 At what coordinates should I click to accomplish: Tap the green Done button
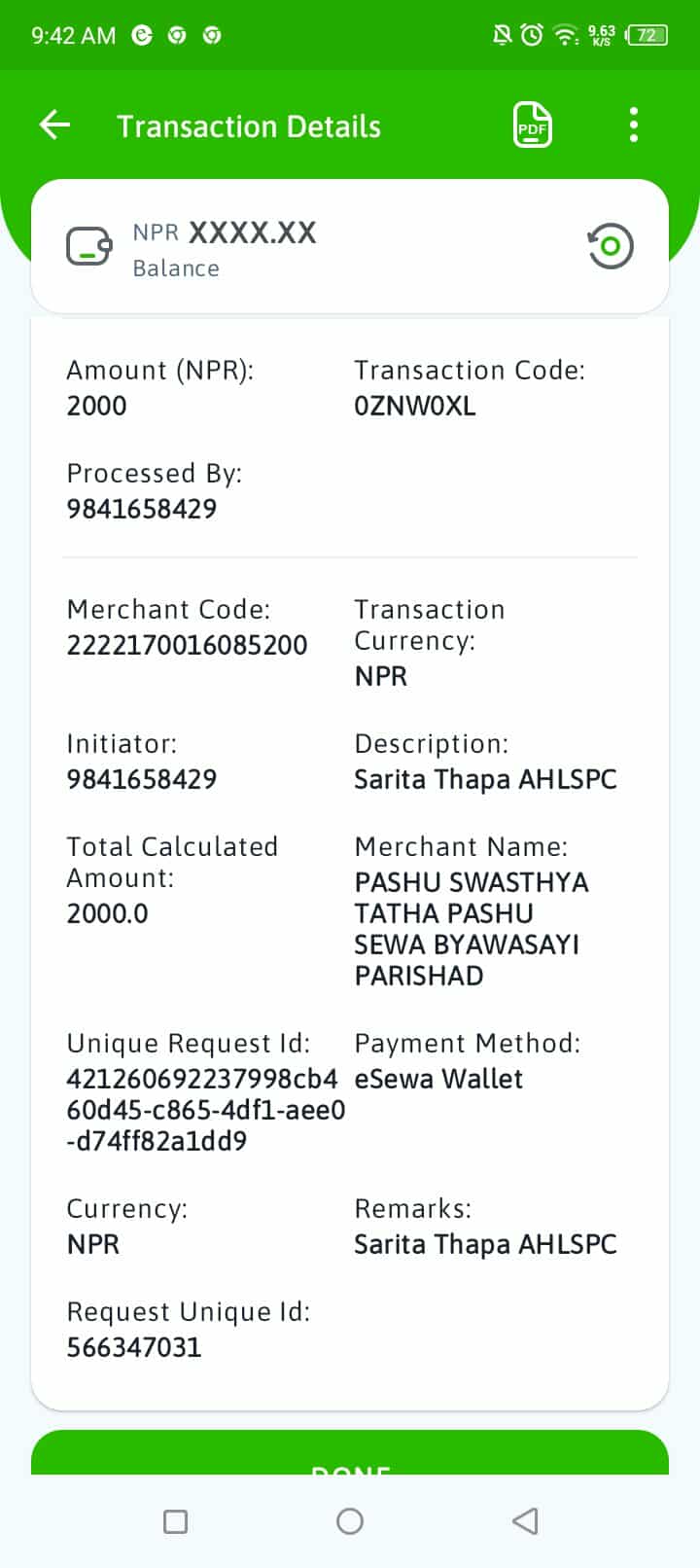350,1453
